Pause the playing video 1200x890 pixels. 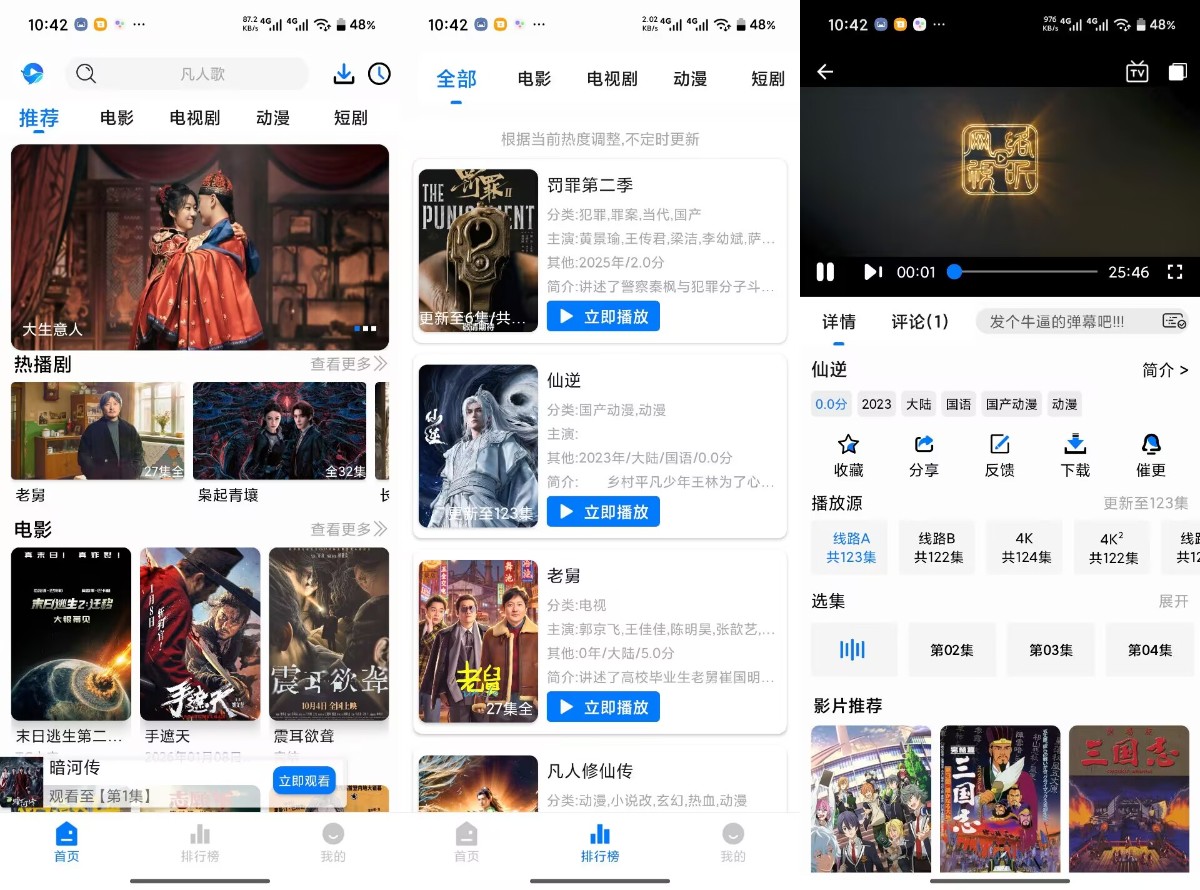coord(825,272)
